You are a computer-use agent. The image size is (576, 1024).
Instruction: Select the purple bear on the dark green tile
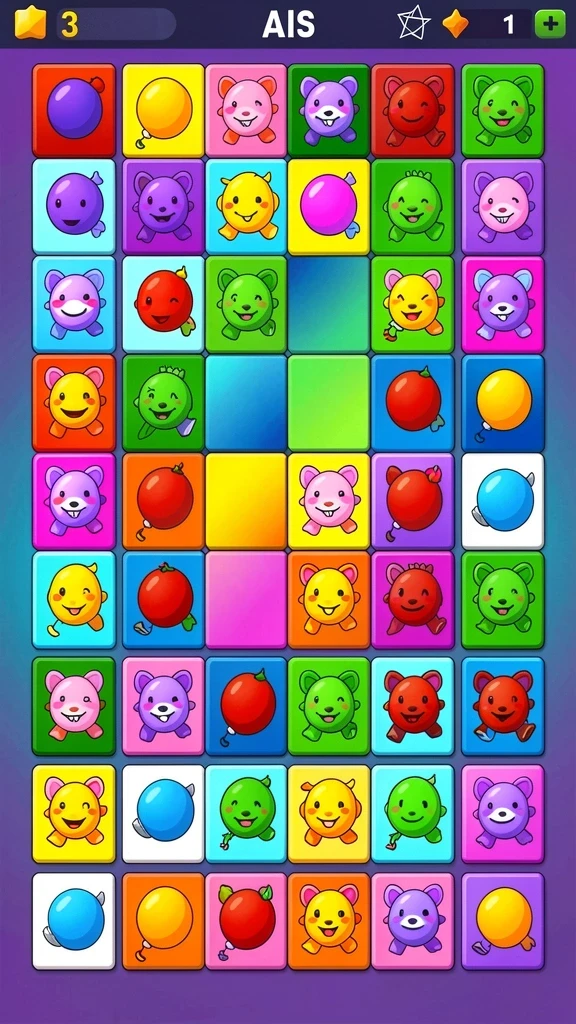tap(329, 110)
